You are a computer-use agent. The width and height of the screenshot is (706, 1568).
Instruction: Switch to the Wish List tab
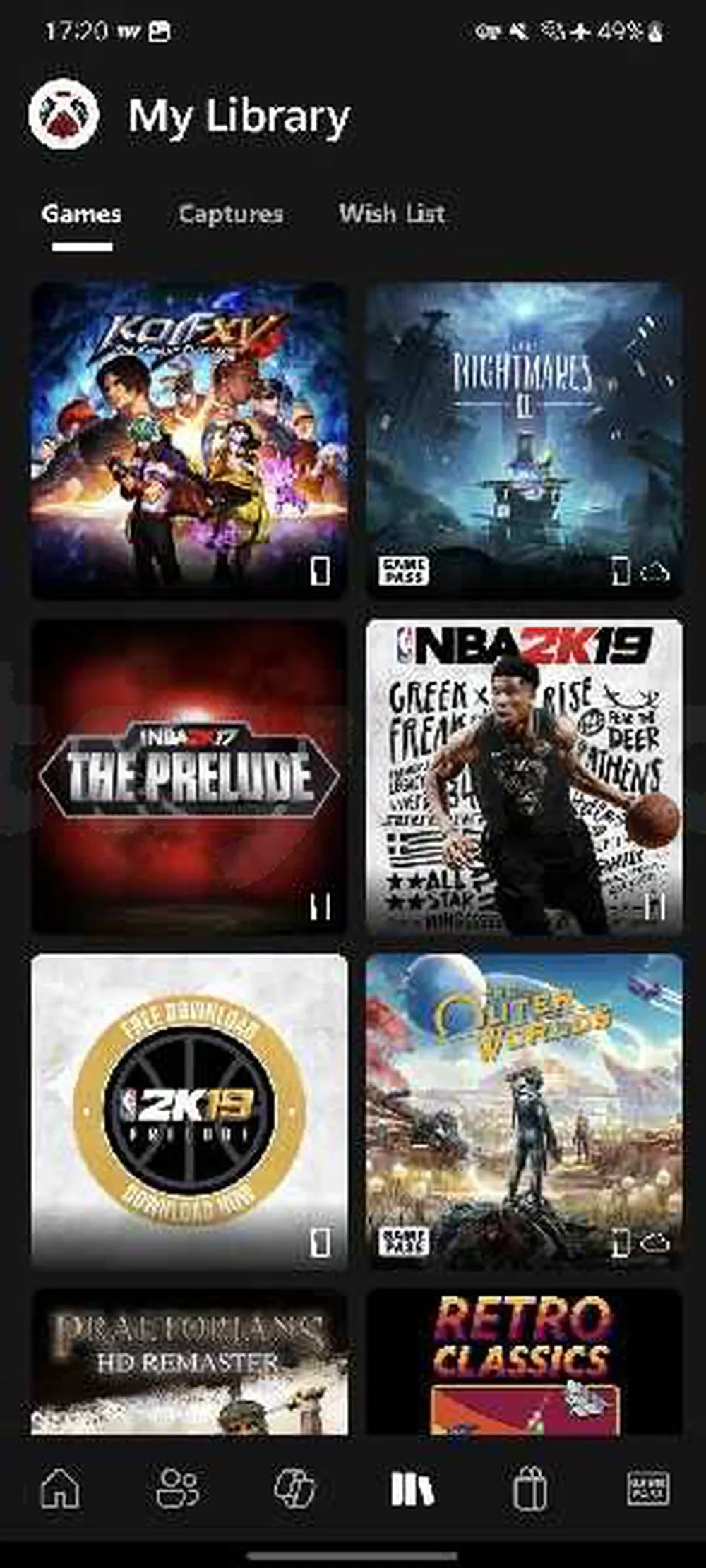(392, 214)
